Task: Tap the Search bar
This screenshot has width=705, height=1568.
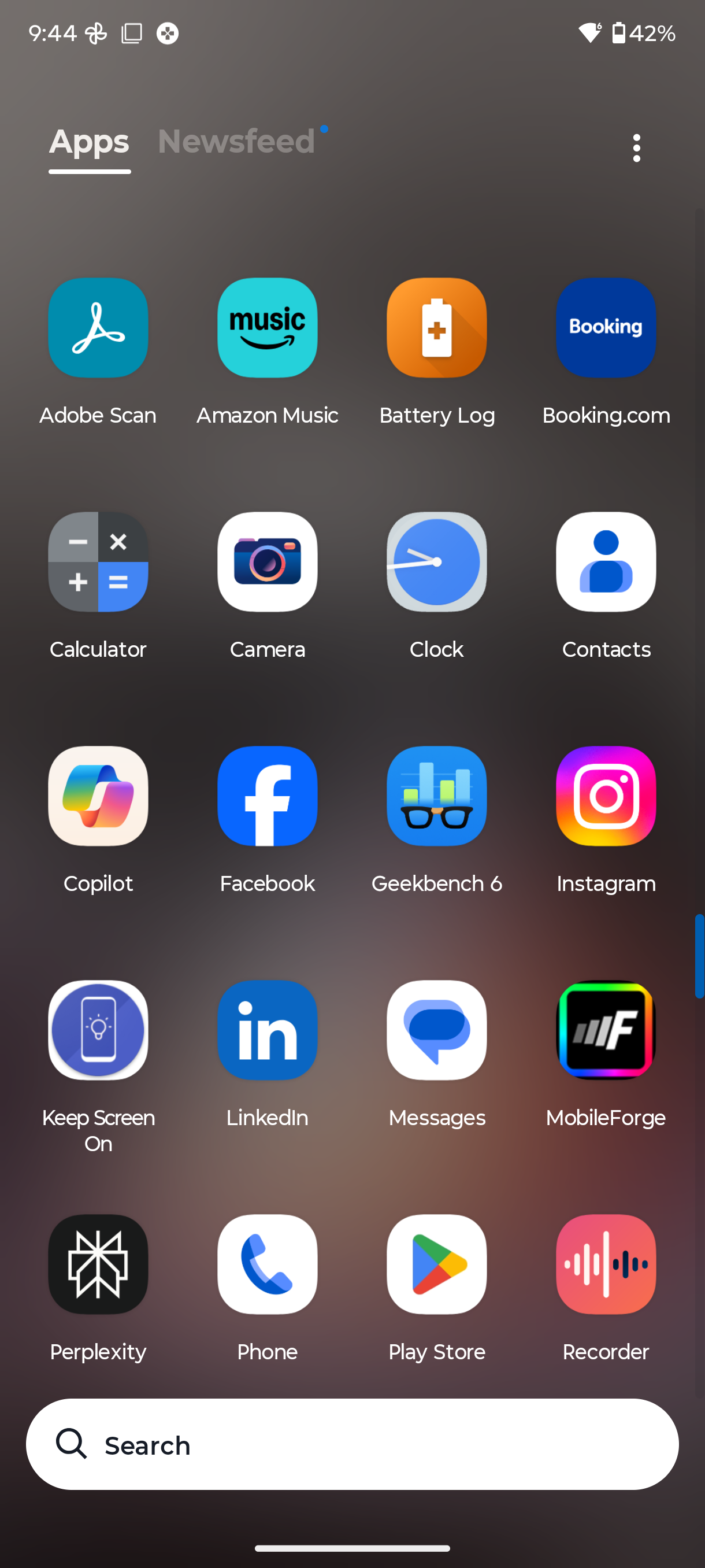Action: pyautogui.click(x=352, y=1444)
